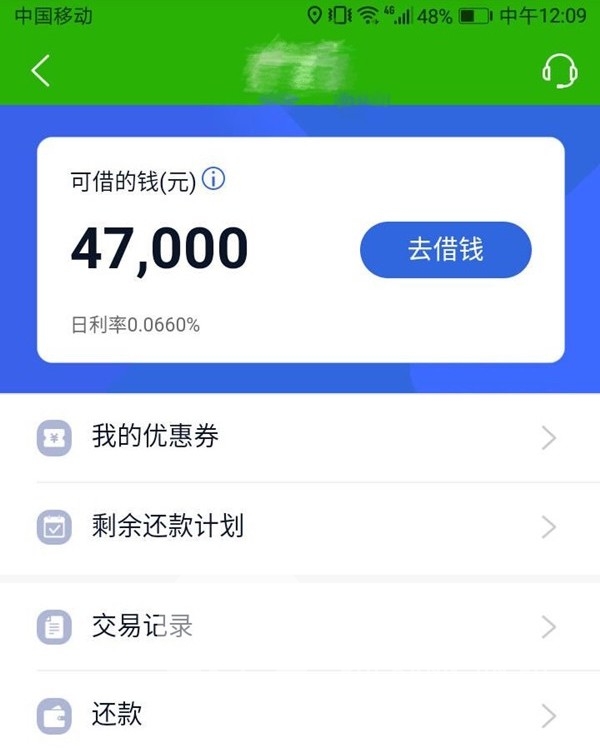Tap the 去借钱 button

445,249
